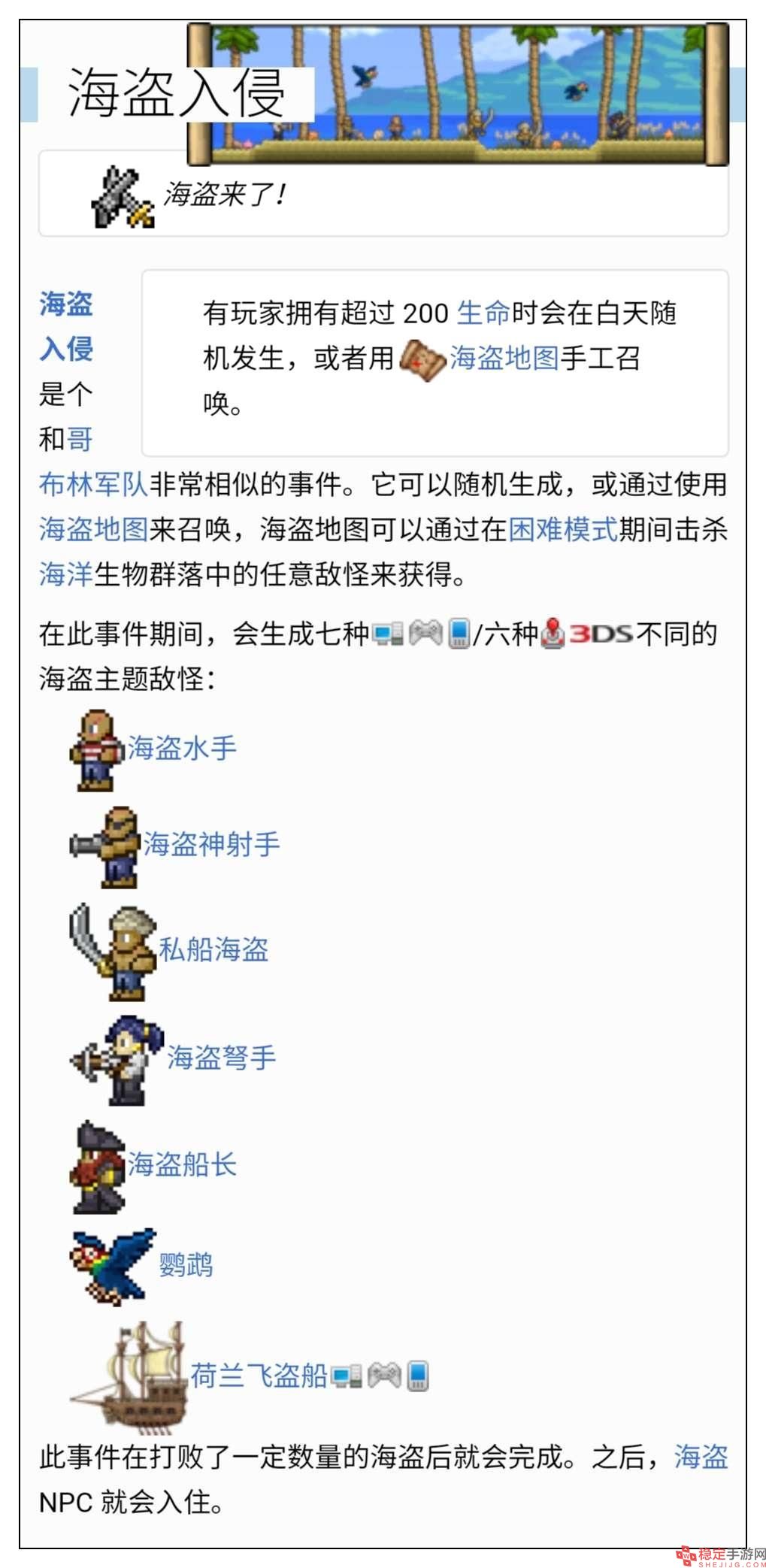Open the 海盗水手 enemy page
Image resolution: width=766 pixels, height=1568 pixels.
tap(182, 748)
